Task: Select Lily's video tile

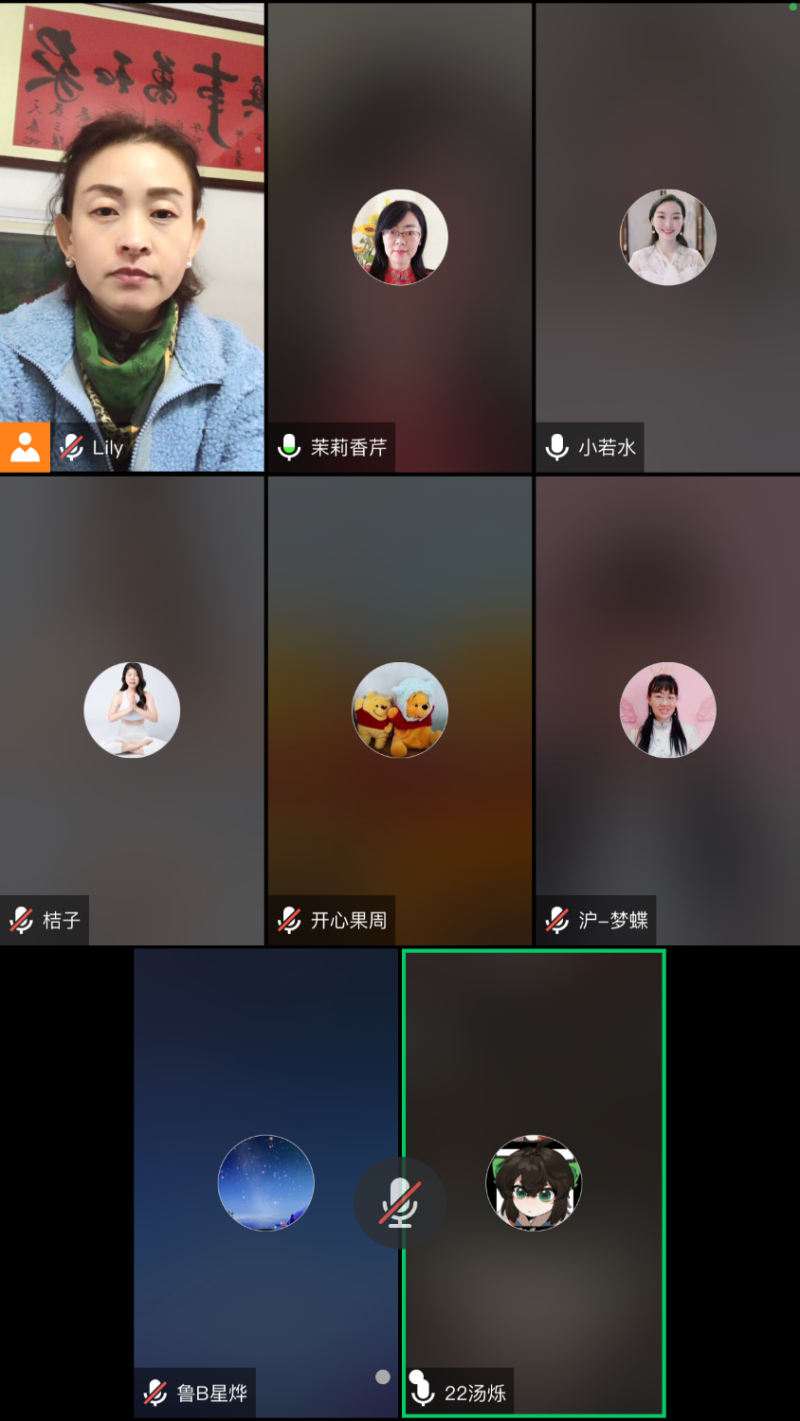Action: point(132,237)
